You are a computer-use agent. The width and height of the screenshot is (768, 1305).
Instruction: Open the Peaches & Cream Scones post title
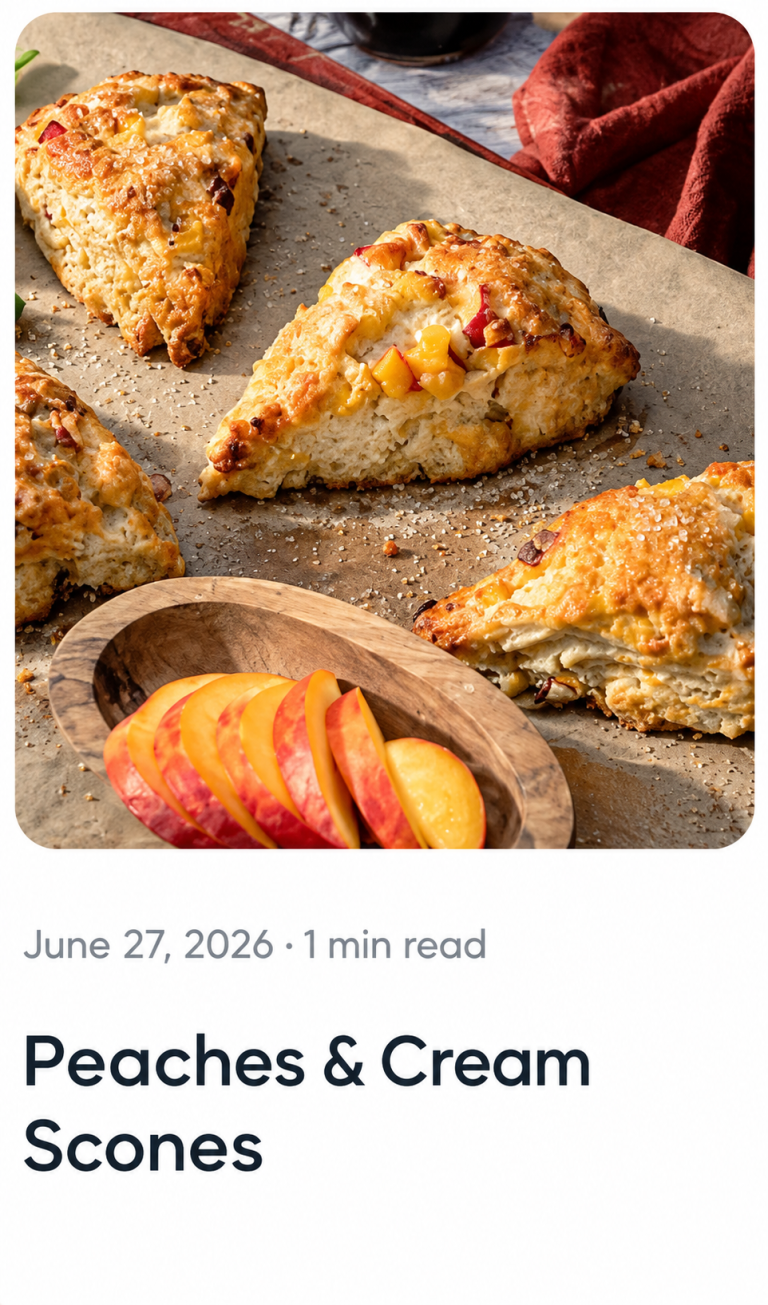[x=307, y=1104]
